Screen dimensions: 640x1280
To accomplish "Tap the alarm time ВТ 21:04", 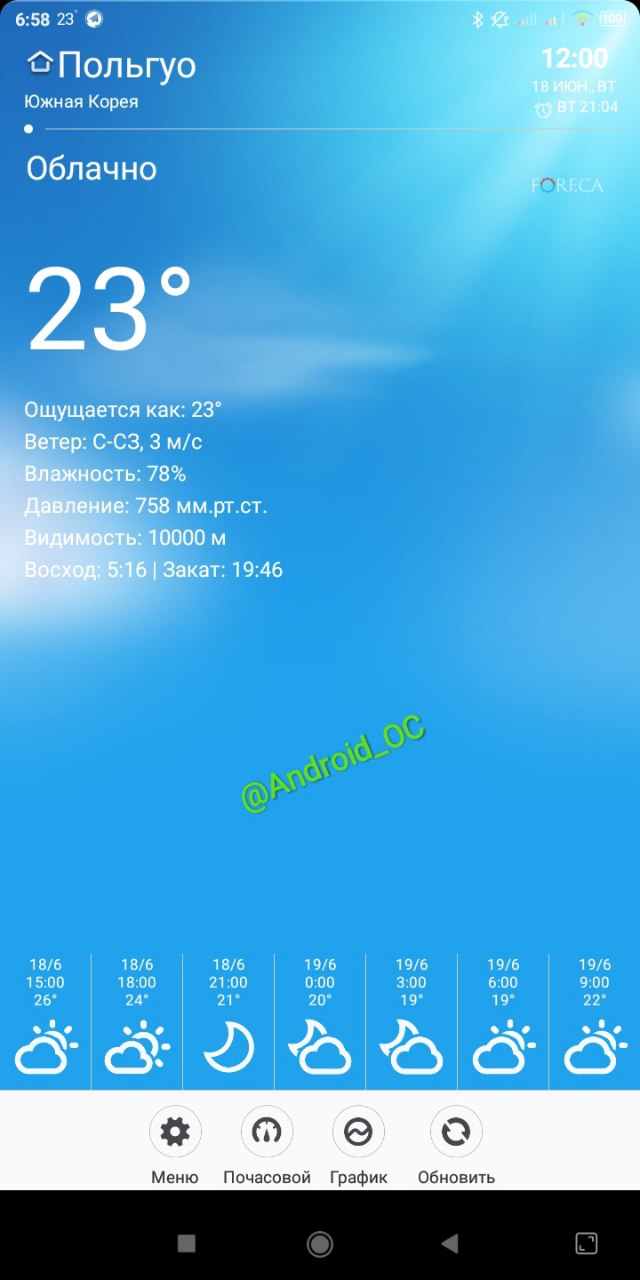I will pos(577,108).
